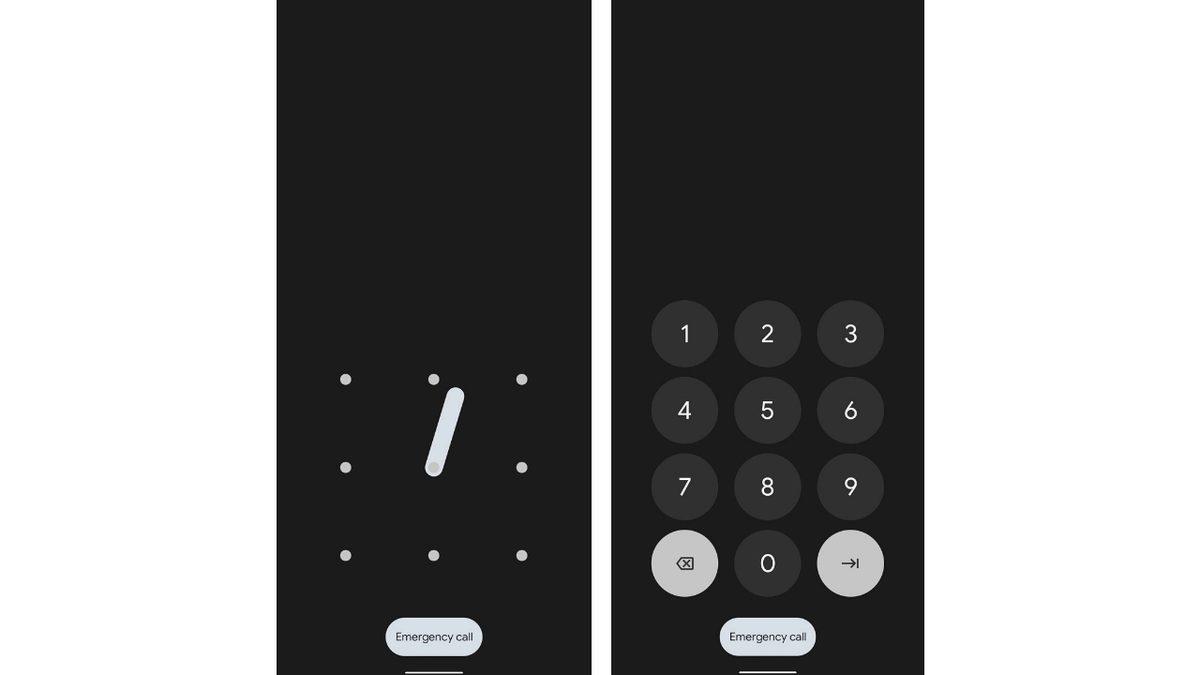
Task: Enter digit 1 on the PIN keypad
Action: tap(684, 334)
